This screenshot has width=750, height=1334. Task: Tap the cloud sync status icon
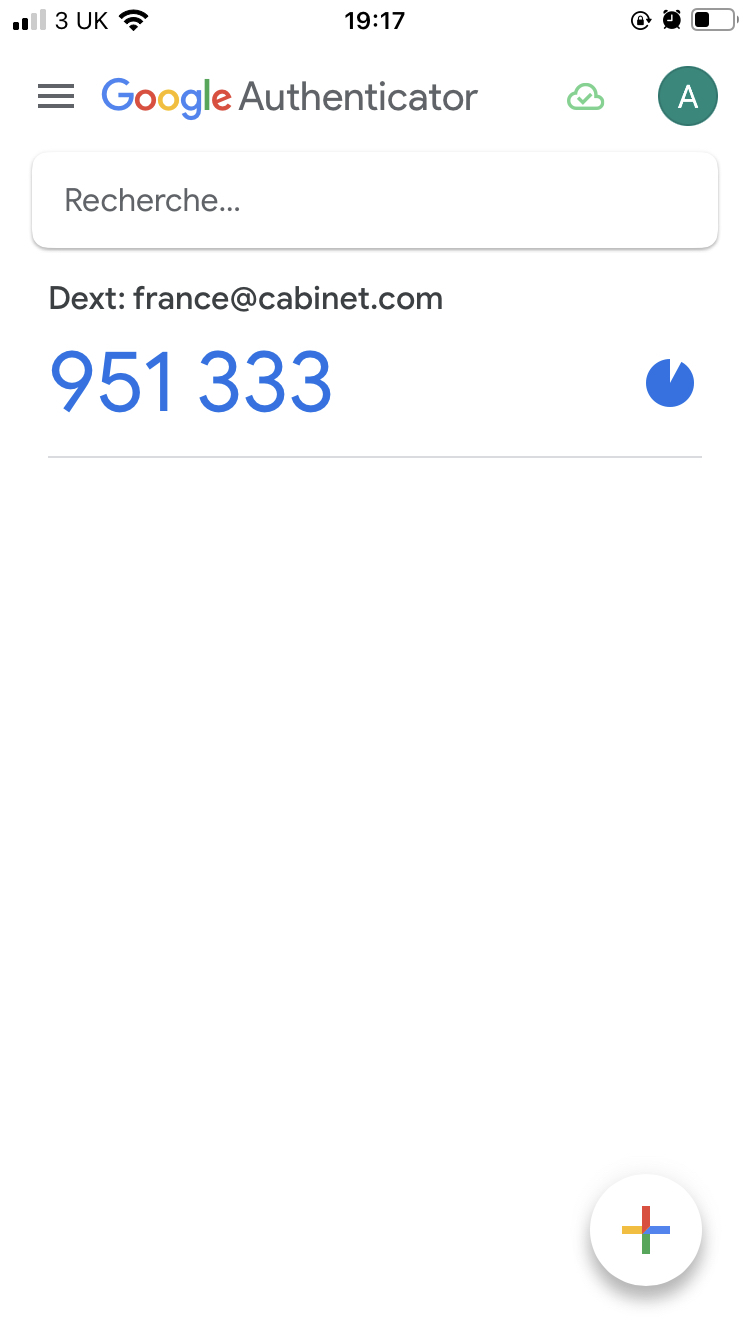pos(586,97)
